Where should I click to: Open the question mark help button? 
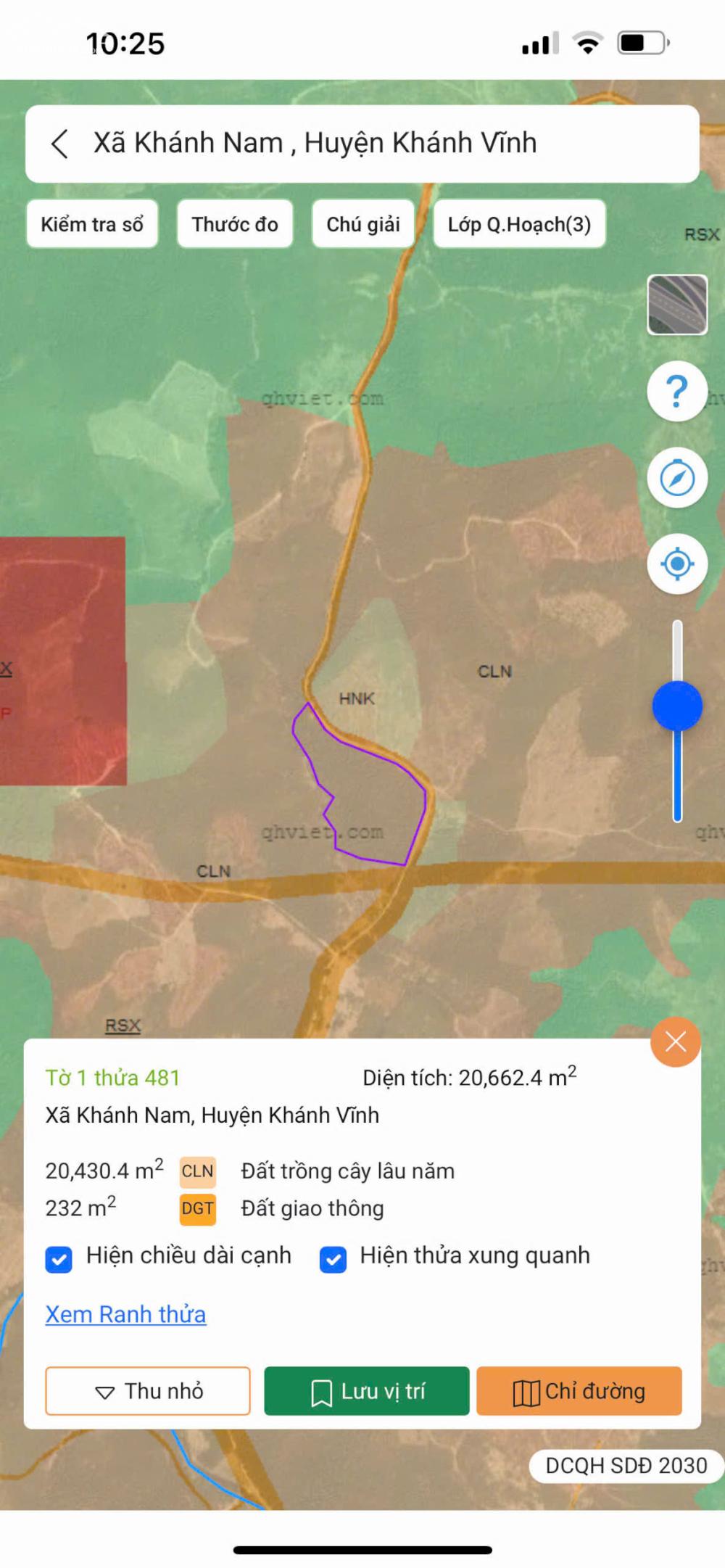point(677,392)
